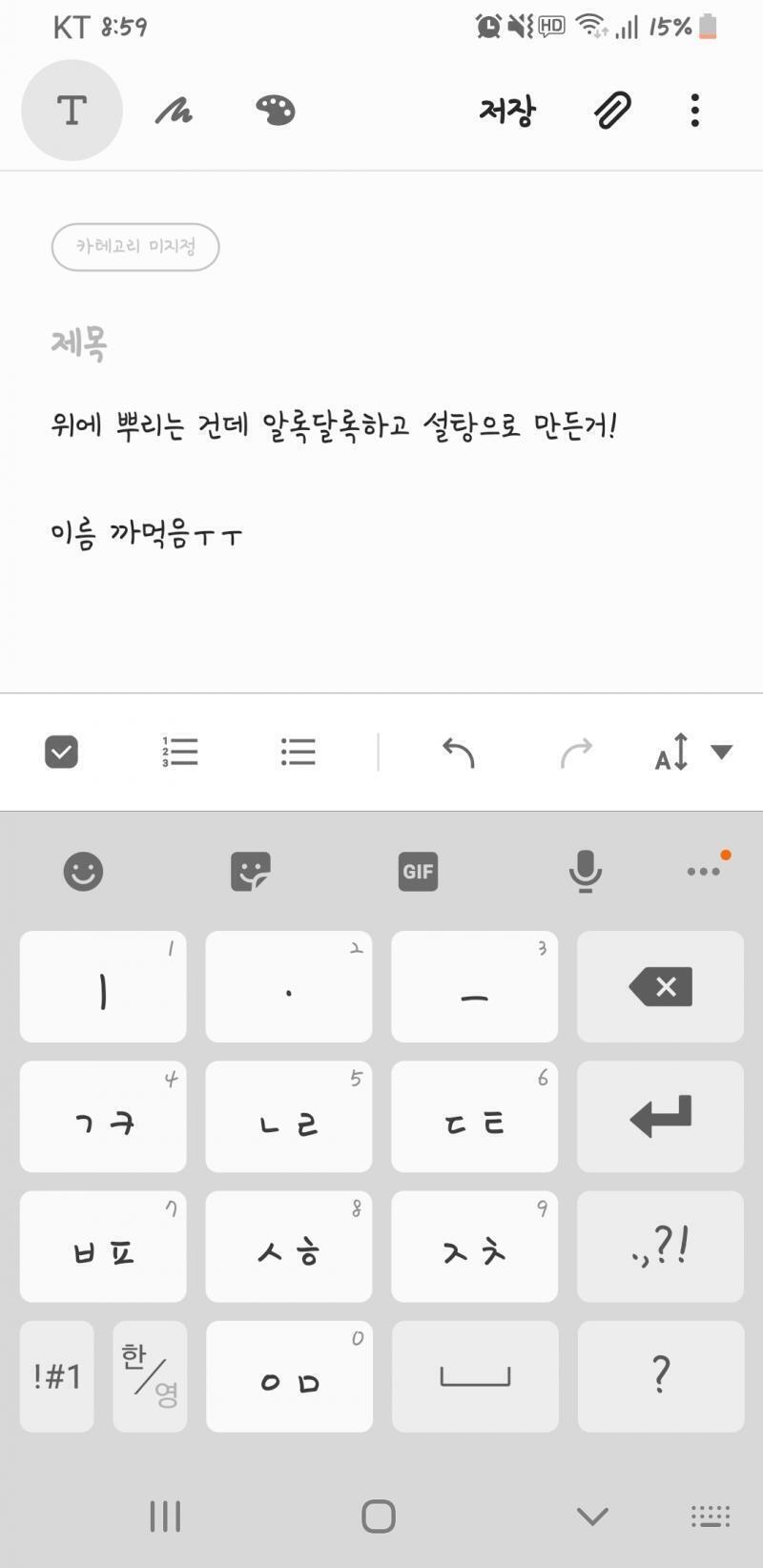
Task: Open the text size options
Action: coord(692,752)
